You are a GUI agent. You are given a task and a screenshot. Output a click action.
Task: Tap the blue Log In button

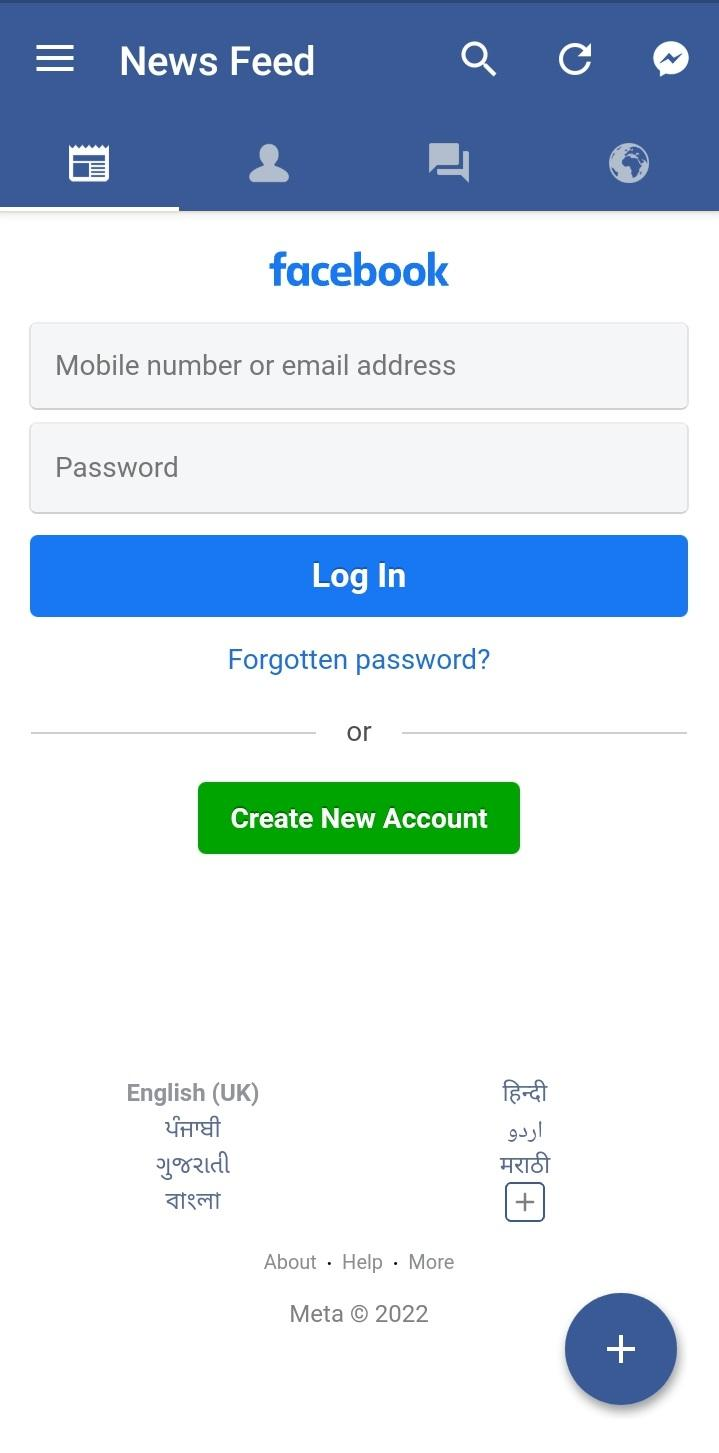[359, 576]
